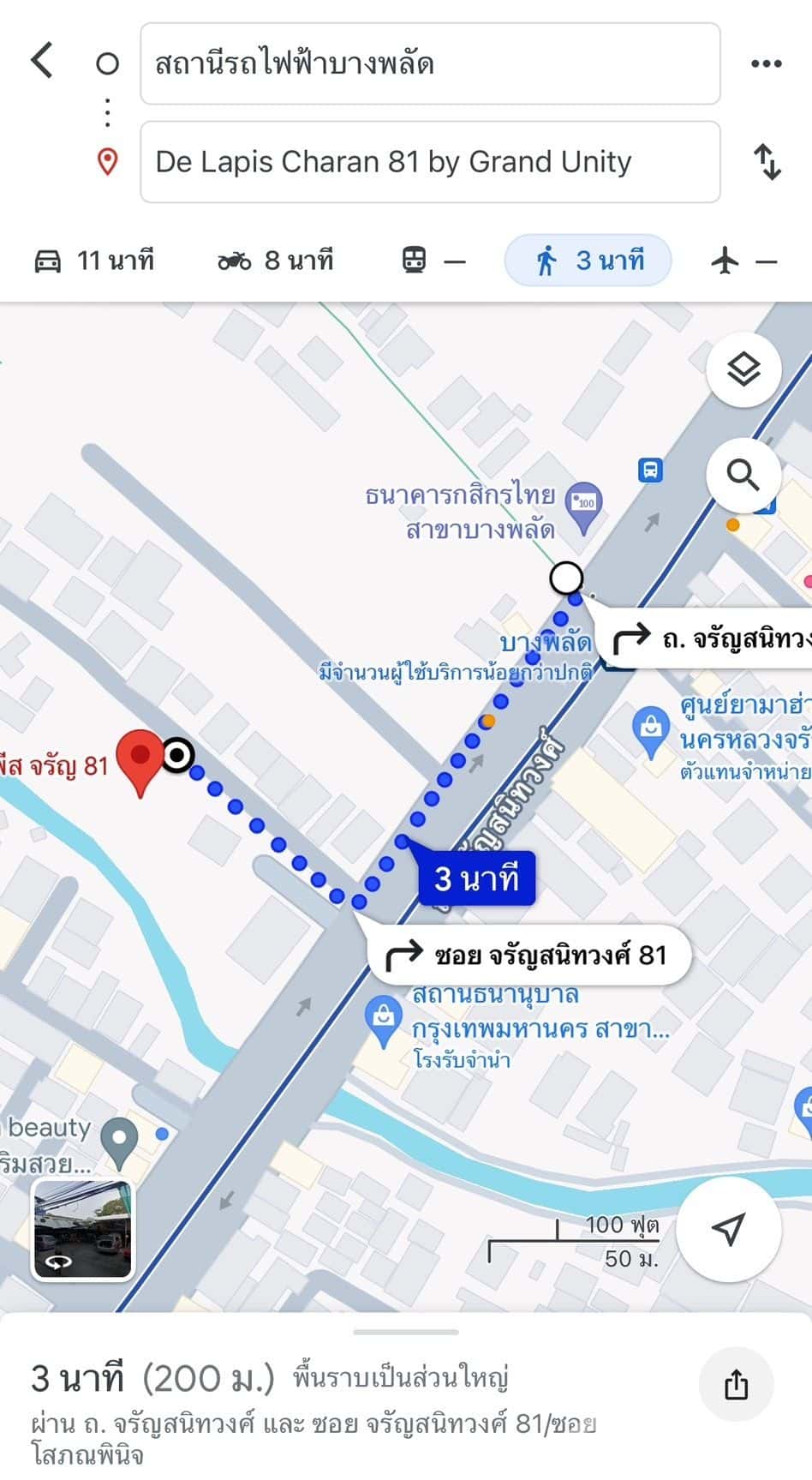Tap the ถ. จรัญสนิทวงศ์ turn label

(x=711, y=638)
